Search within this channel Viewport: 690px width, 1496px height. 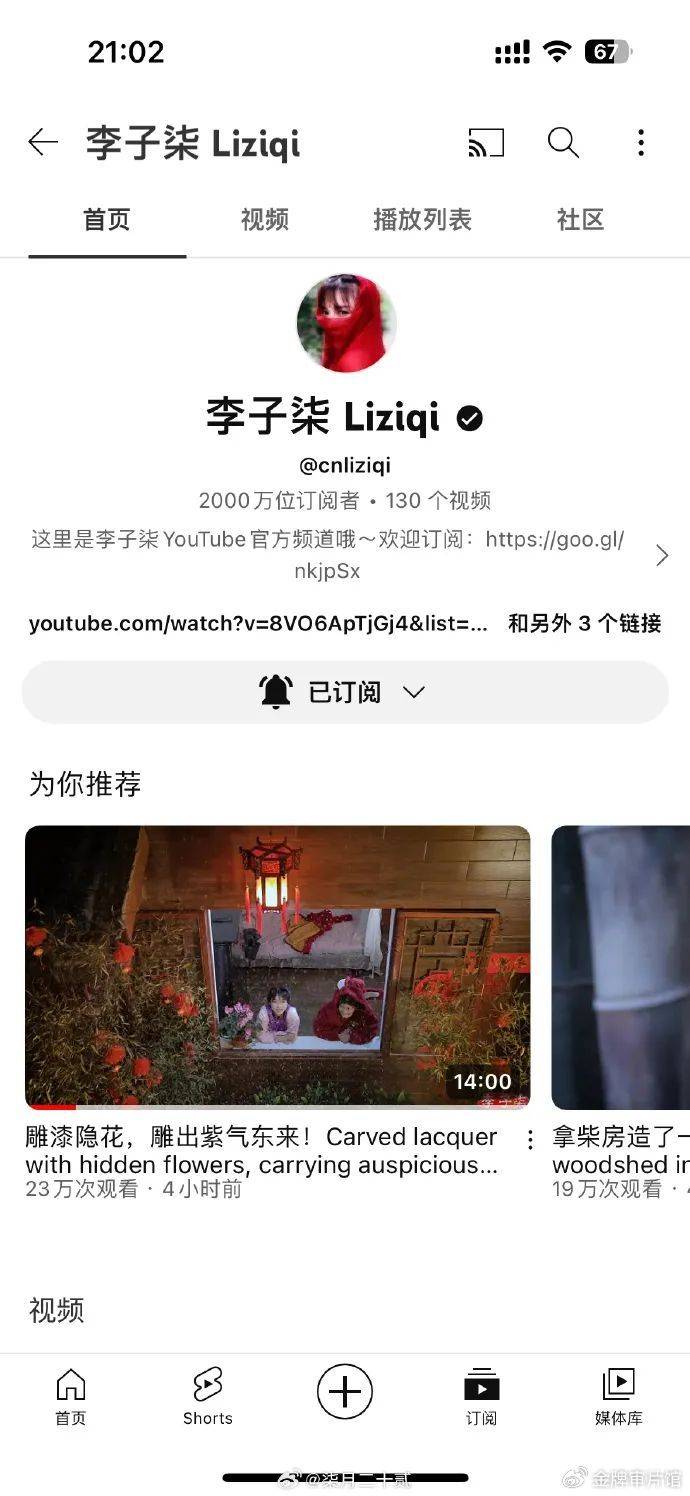pyautogui.click(x=563, y=143)
